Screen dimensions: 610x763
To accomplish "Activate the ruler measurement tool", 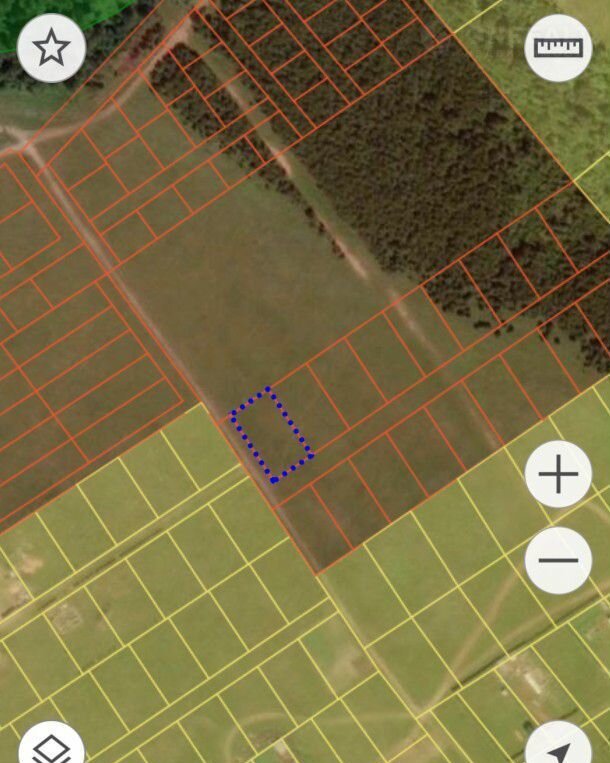I will 558,48.
